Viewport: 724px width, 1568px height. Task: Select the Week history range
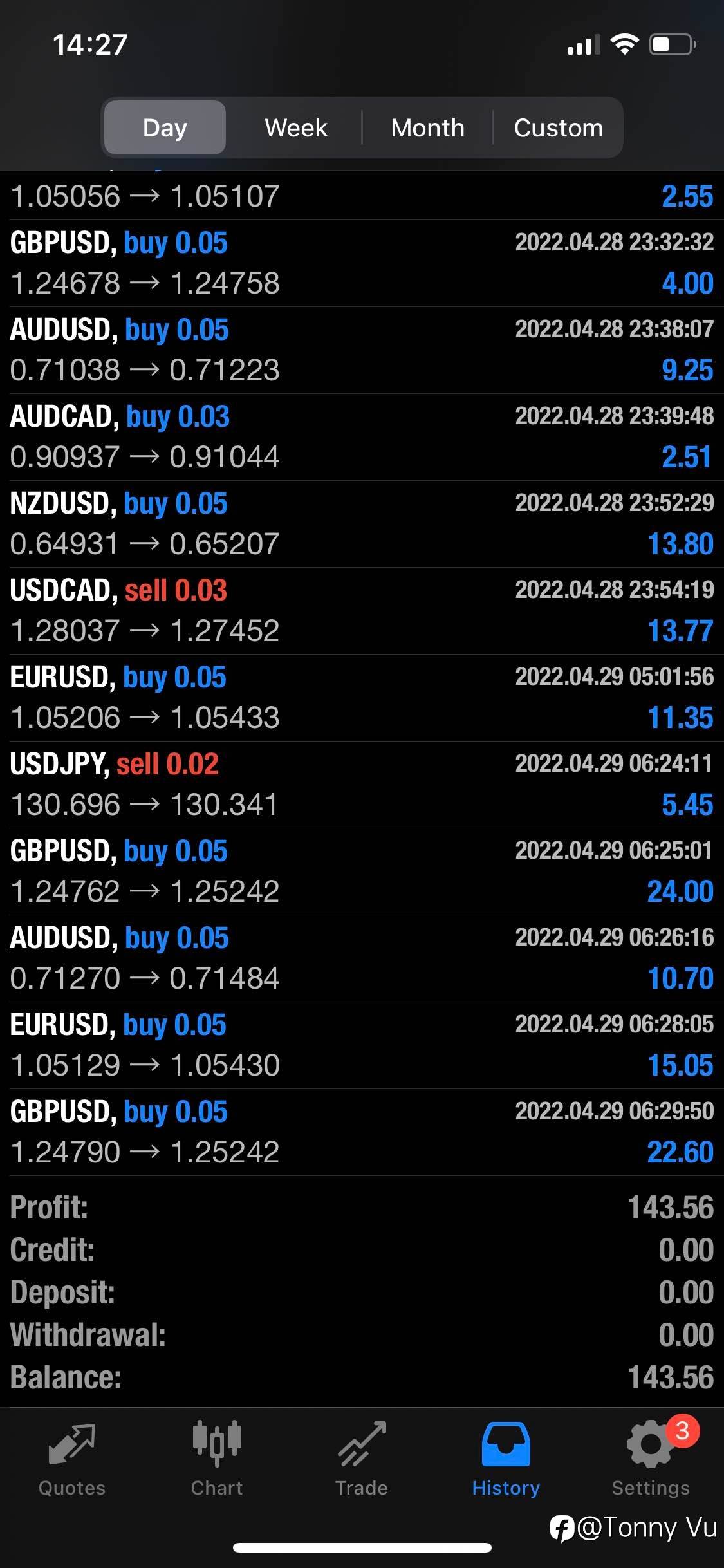coord(296,127)
